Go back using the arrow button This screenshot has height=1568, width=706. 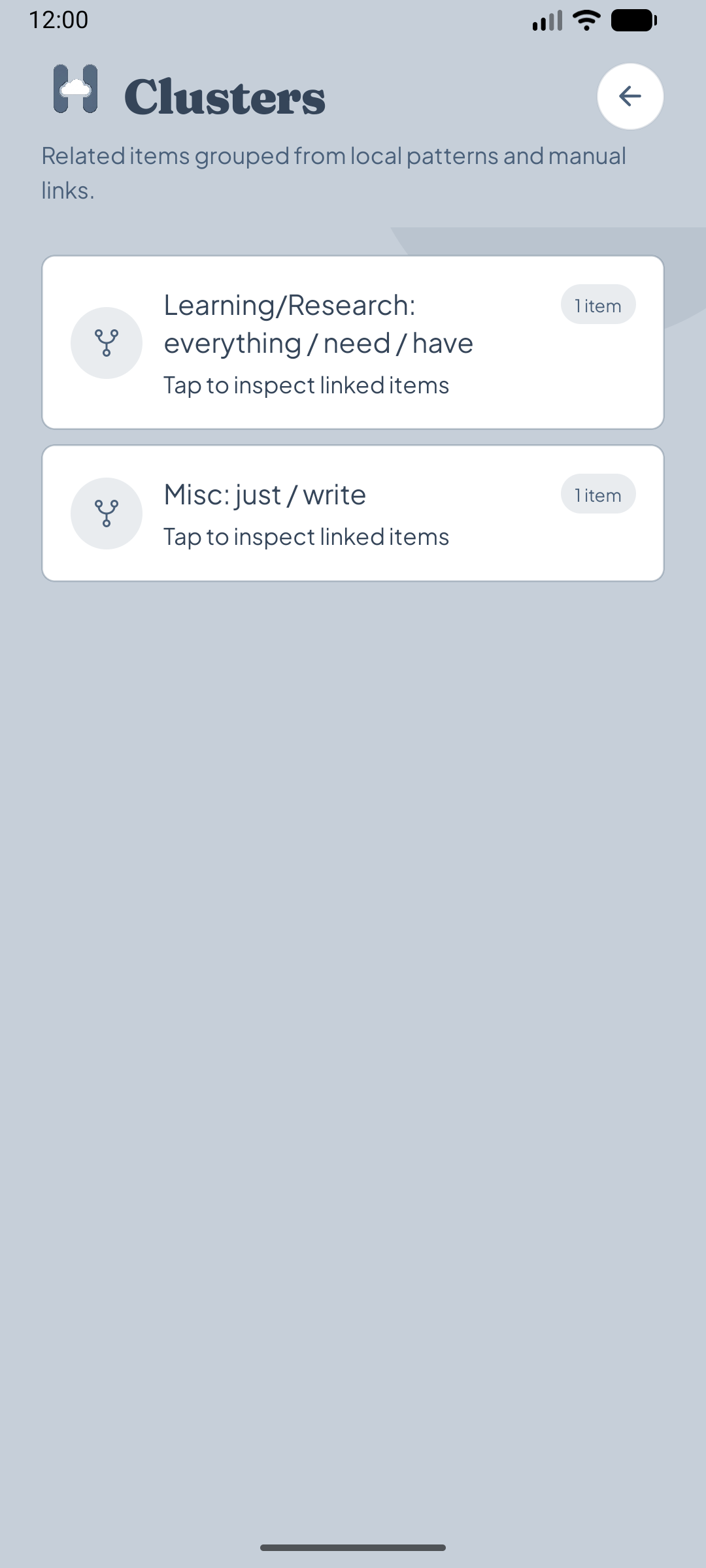630,96
